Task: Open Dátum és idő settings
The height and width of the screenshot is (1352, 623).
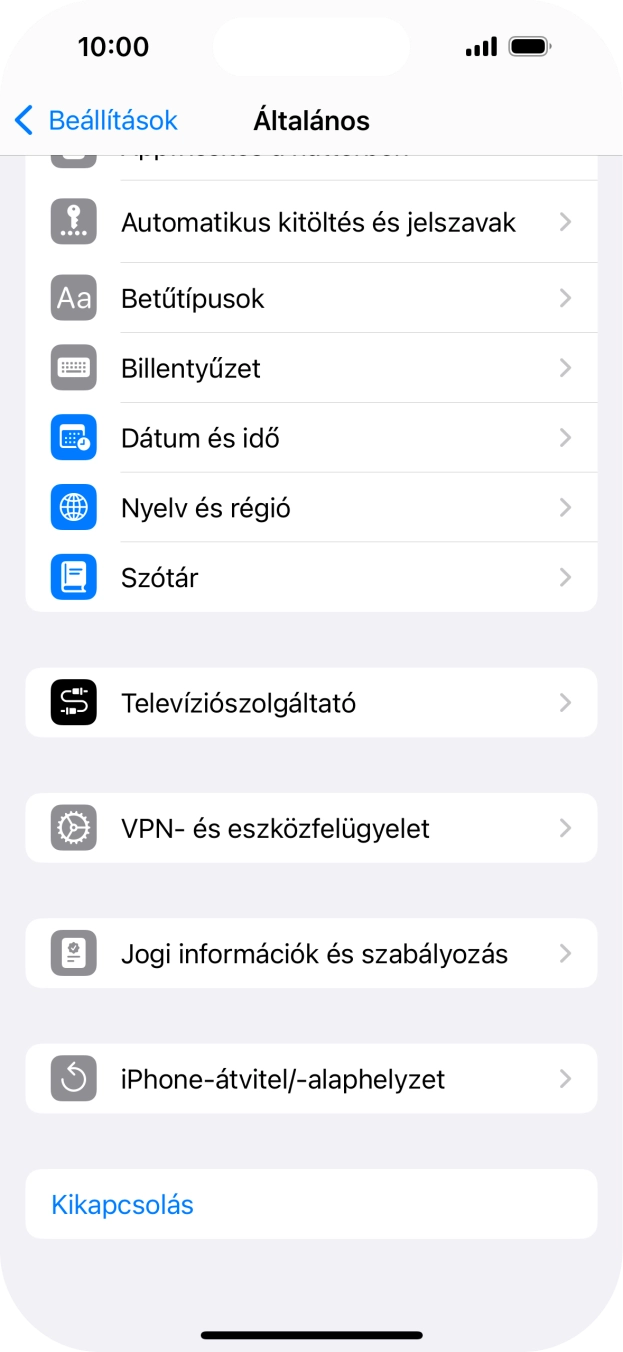Action: pos(318,438)
